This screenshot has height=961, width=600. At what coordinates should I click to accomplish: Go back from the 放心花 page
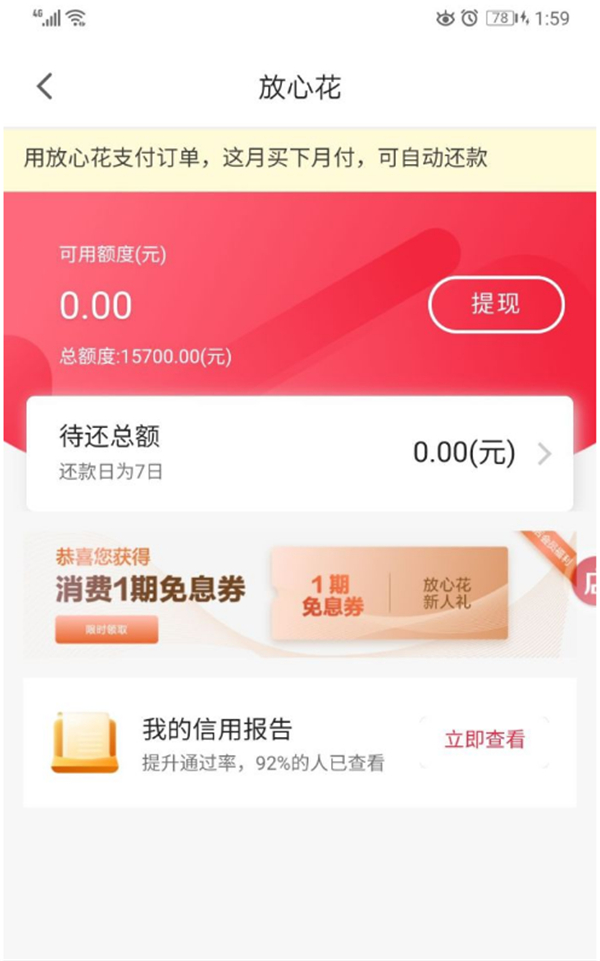click(45, 86)
